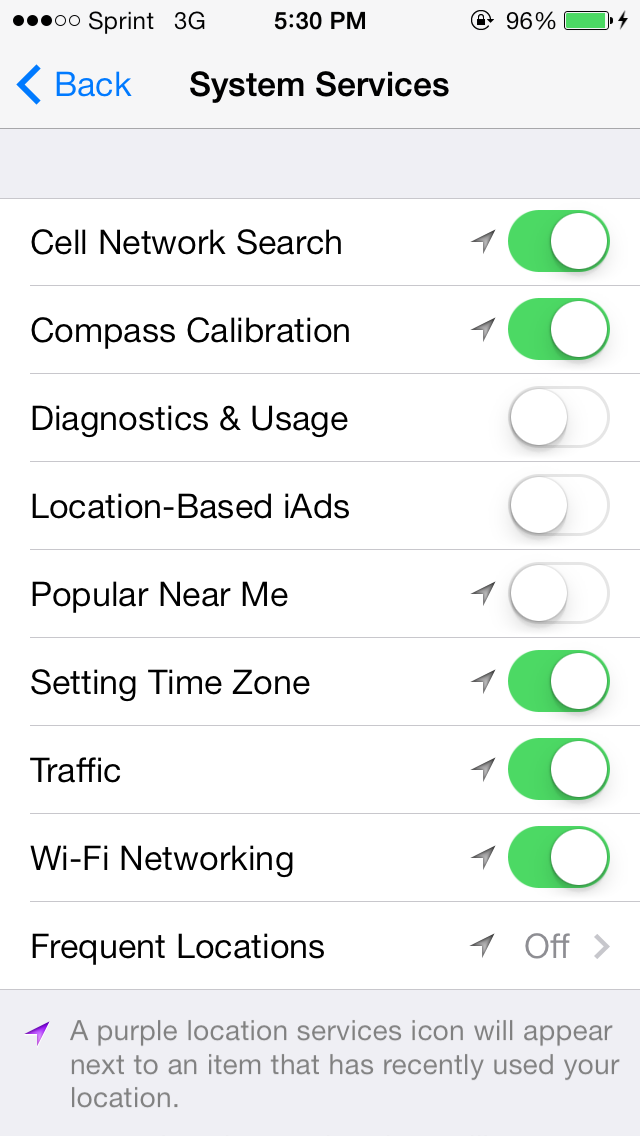Turn off Wi-Fi Networking
This screenshot has height=1136, width=640.
(x=558, y=858)
